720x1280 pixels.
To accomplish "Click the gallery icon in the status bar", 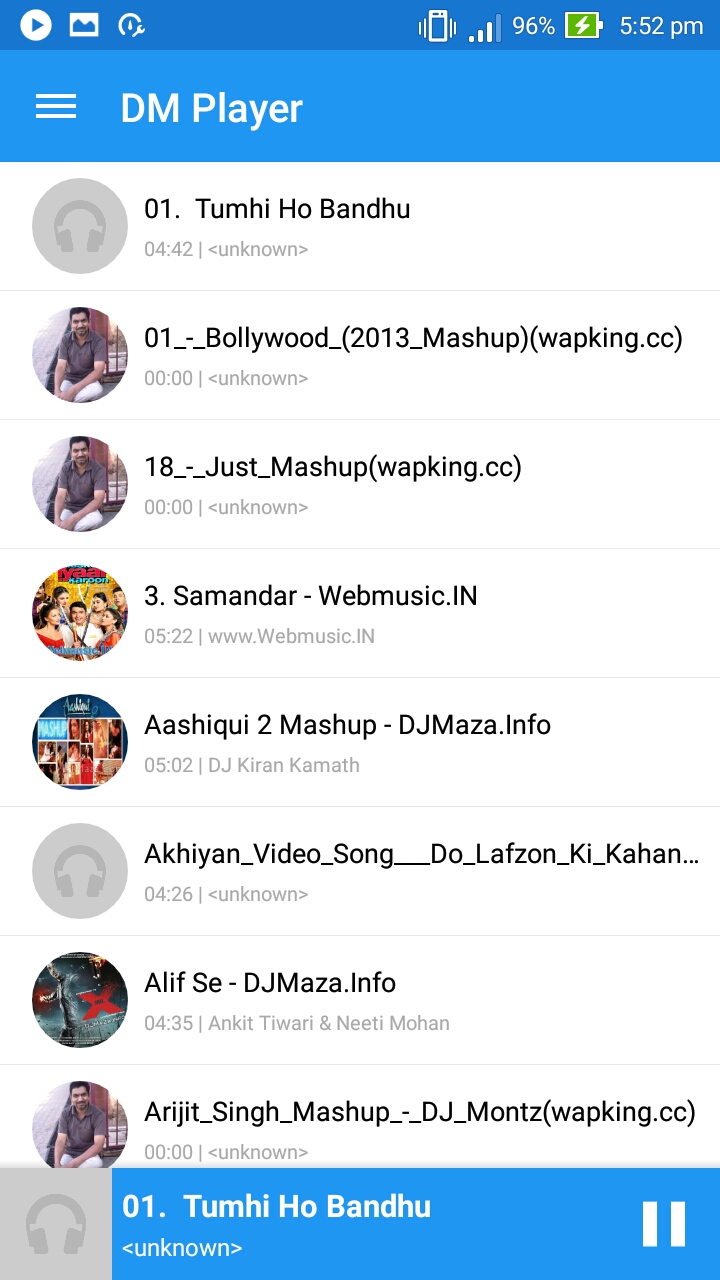I will 85,25.
